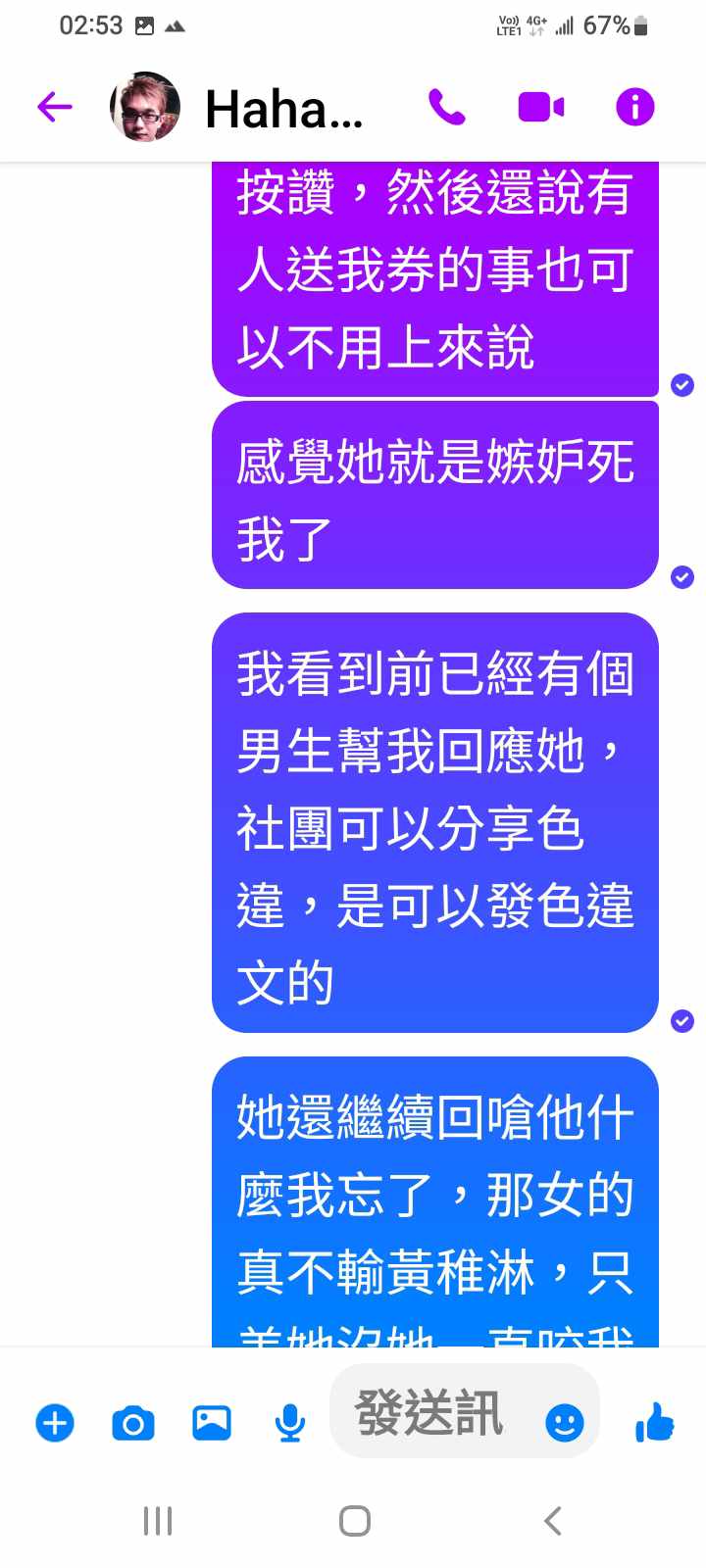Viewport: 706px width, 1568px height.
Task: Send a thumbs-up like
Action: tap(654, 1420)
